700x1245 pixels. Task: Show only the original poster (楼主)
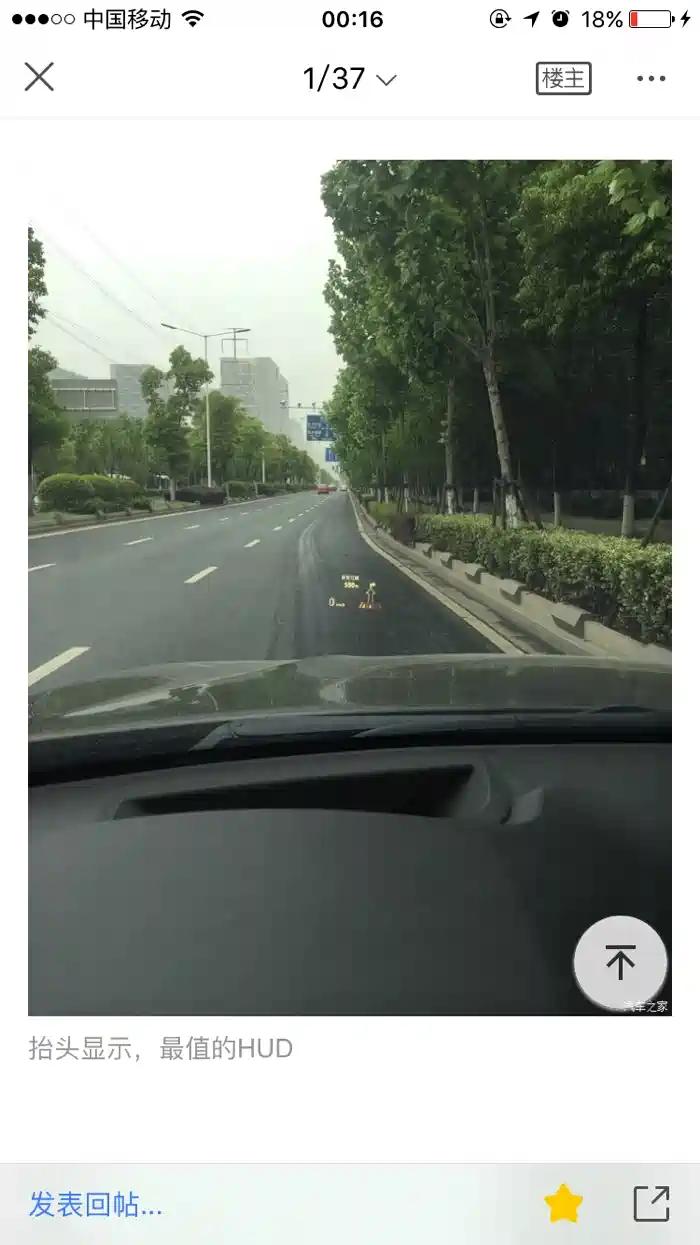point(563,78)
